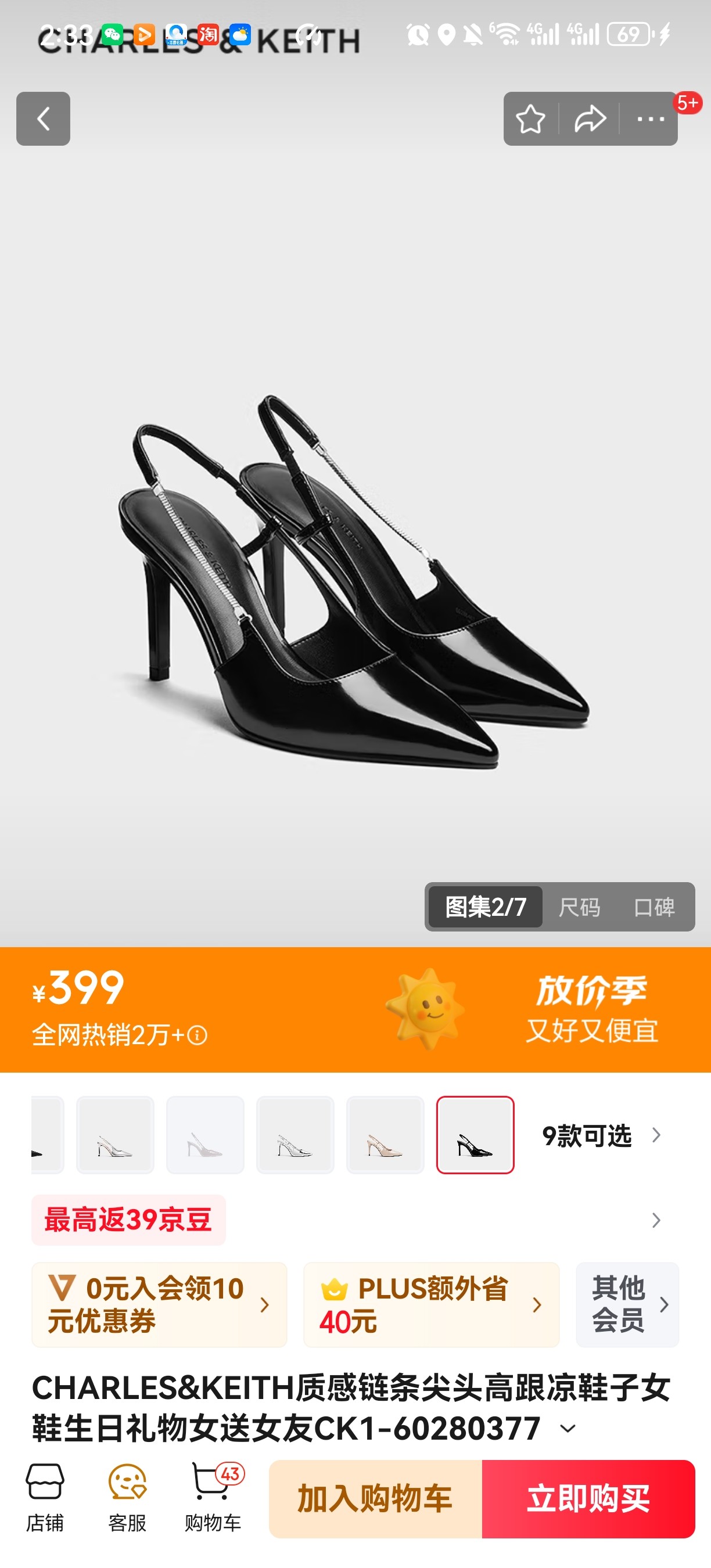Favorite this product with the star icon
711x1568 pixels.
pyautogui.click(x=530, y=118)
